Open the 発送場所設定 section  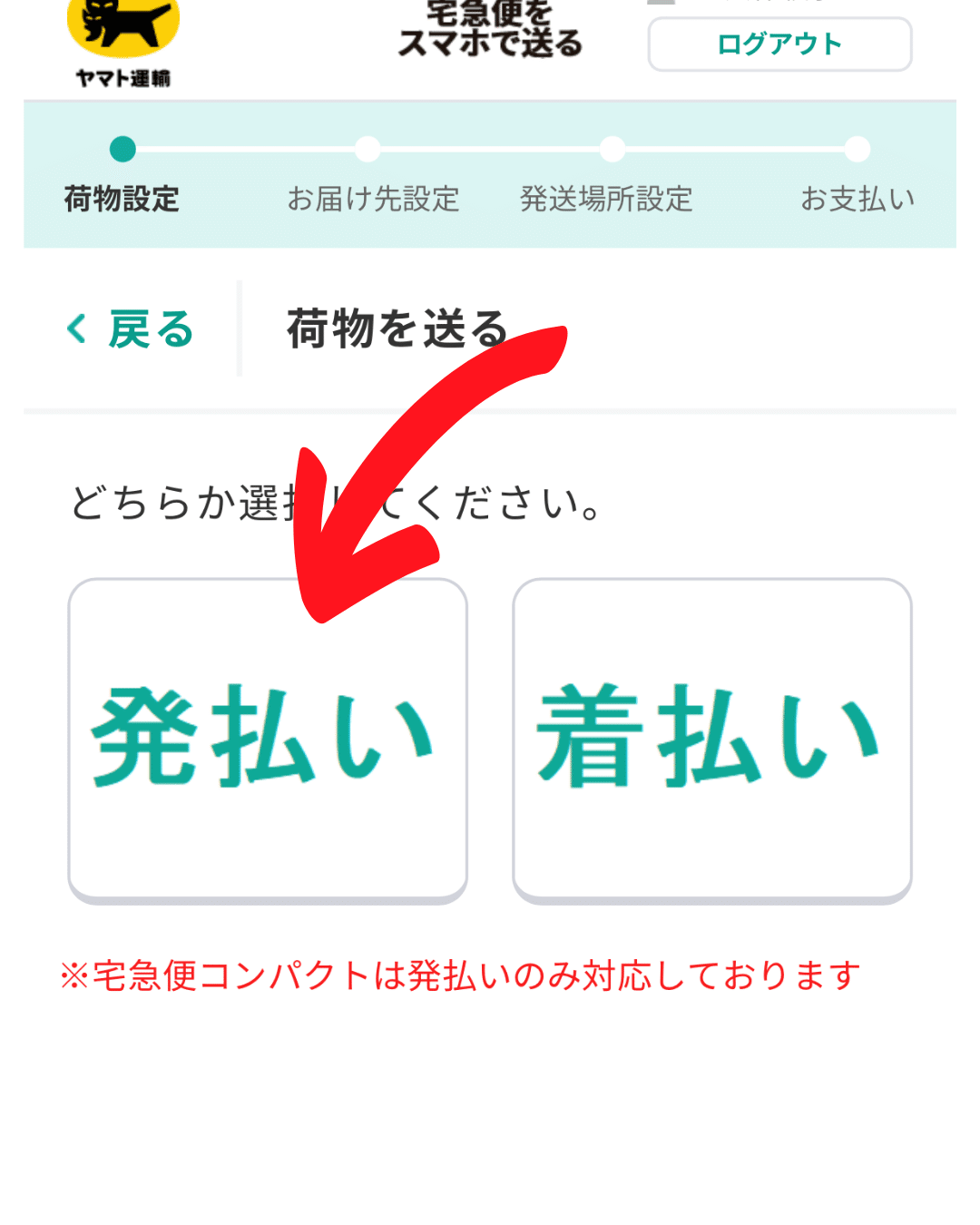click(x=608, y=198)
